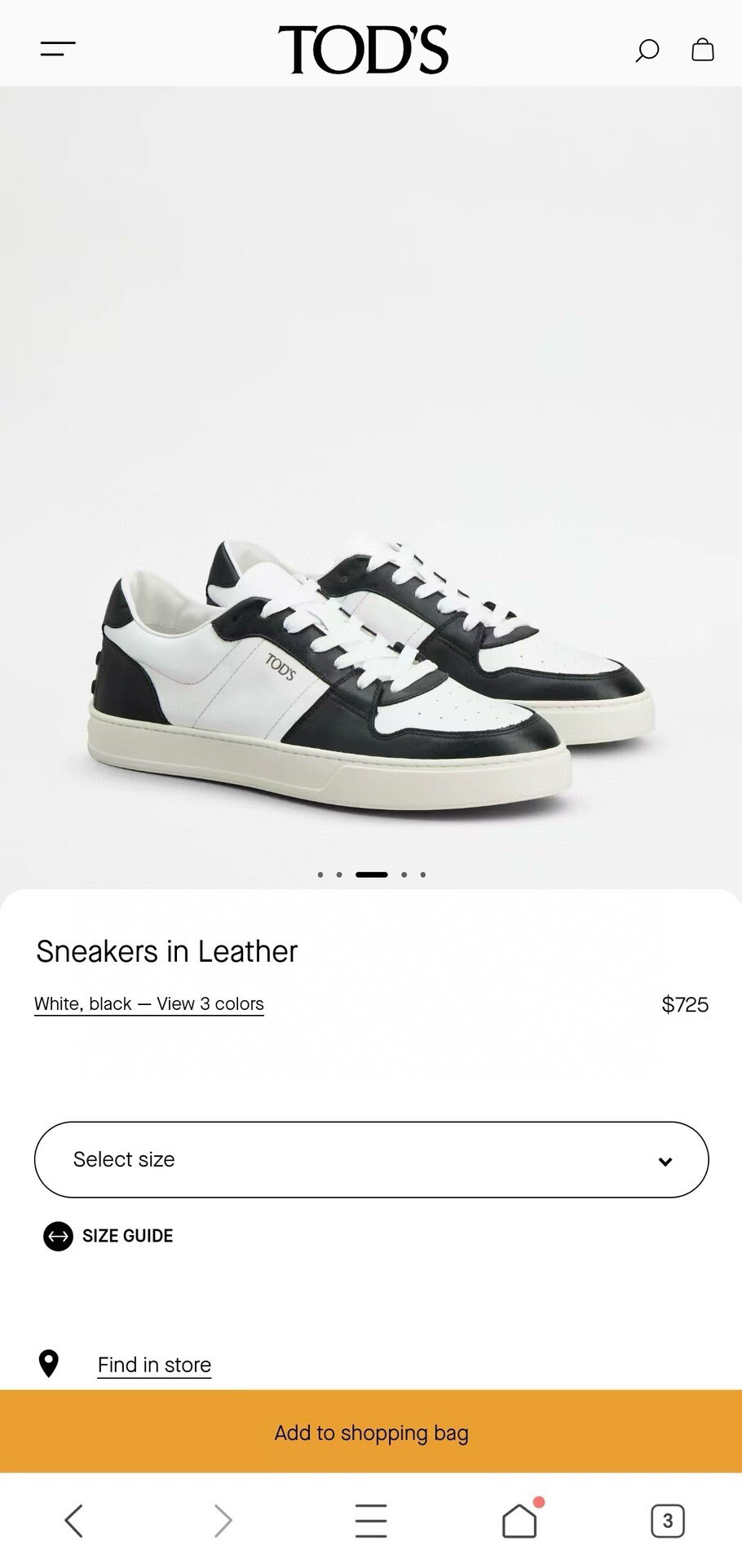This screenshot has height=1568, width=742.
Task: Tap the Find in store link
Action: click(154, 1364)
